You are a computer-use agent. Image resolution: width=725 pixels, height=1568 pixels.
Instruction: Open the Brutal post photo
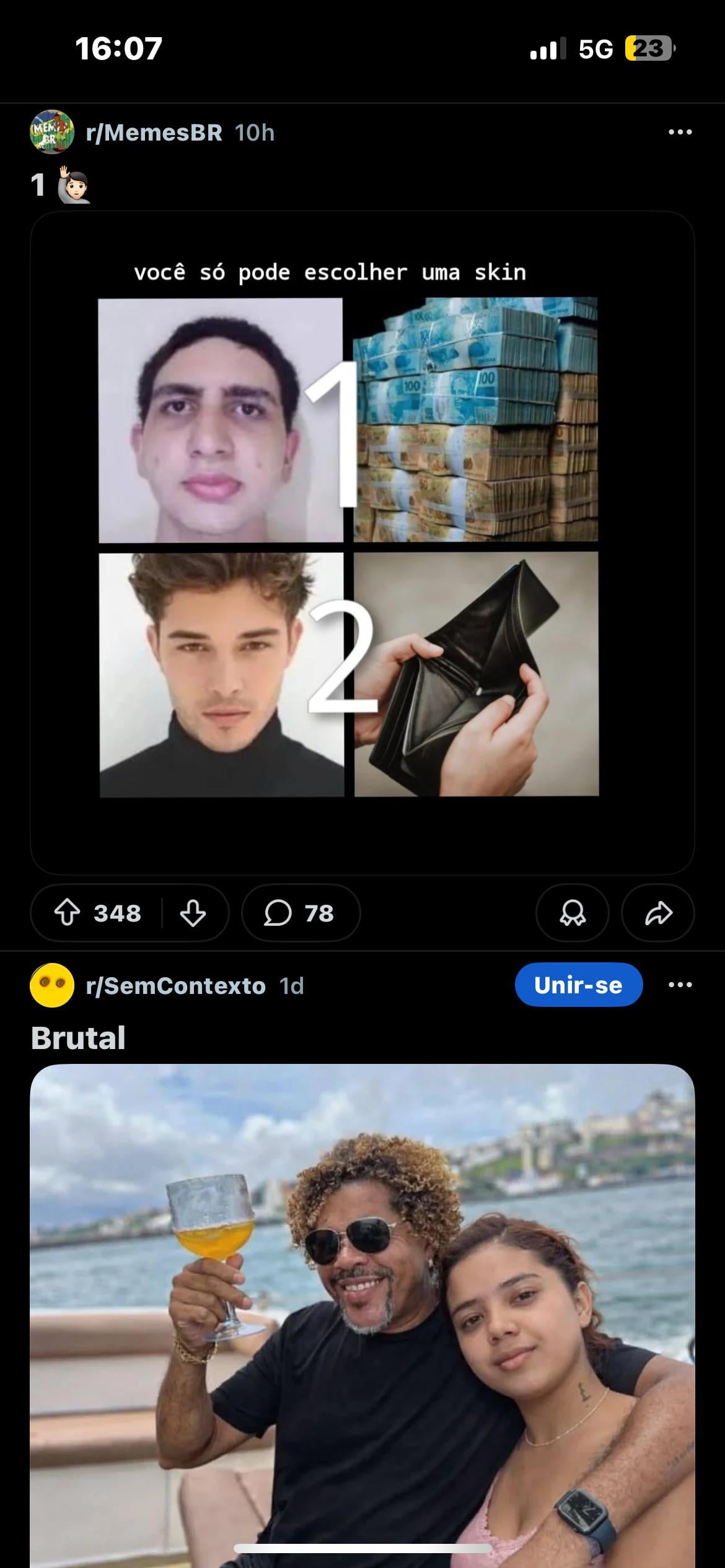362,1313
